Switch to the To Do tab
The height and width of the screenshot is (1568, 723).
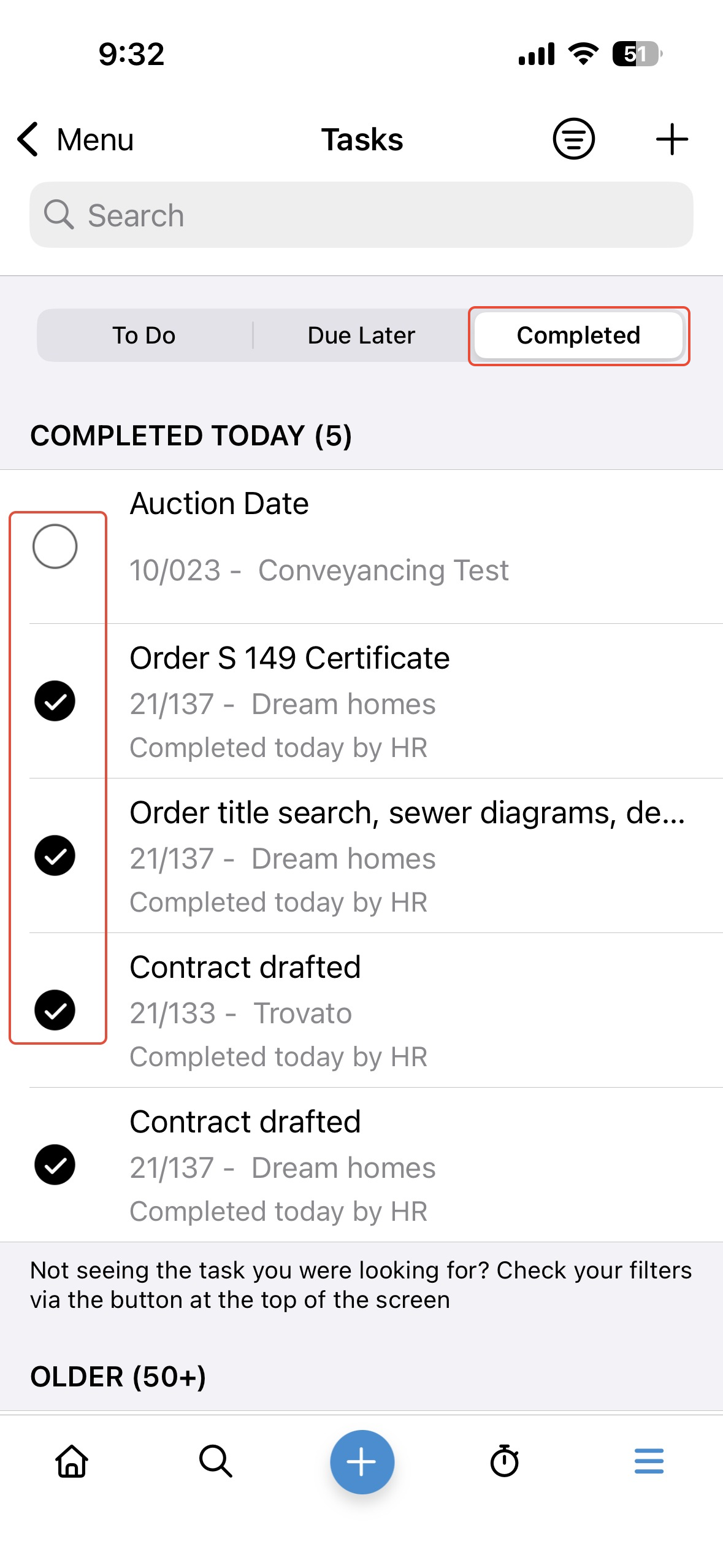point(144,336)
